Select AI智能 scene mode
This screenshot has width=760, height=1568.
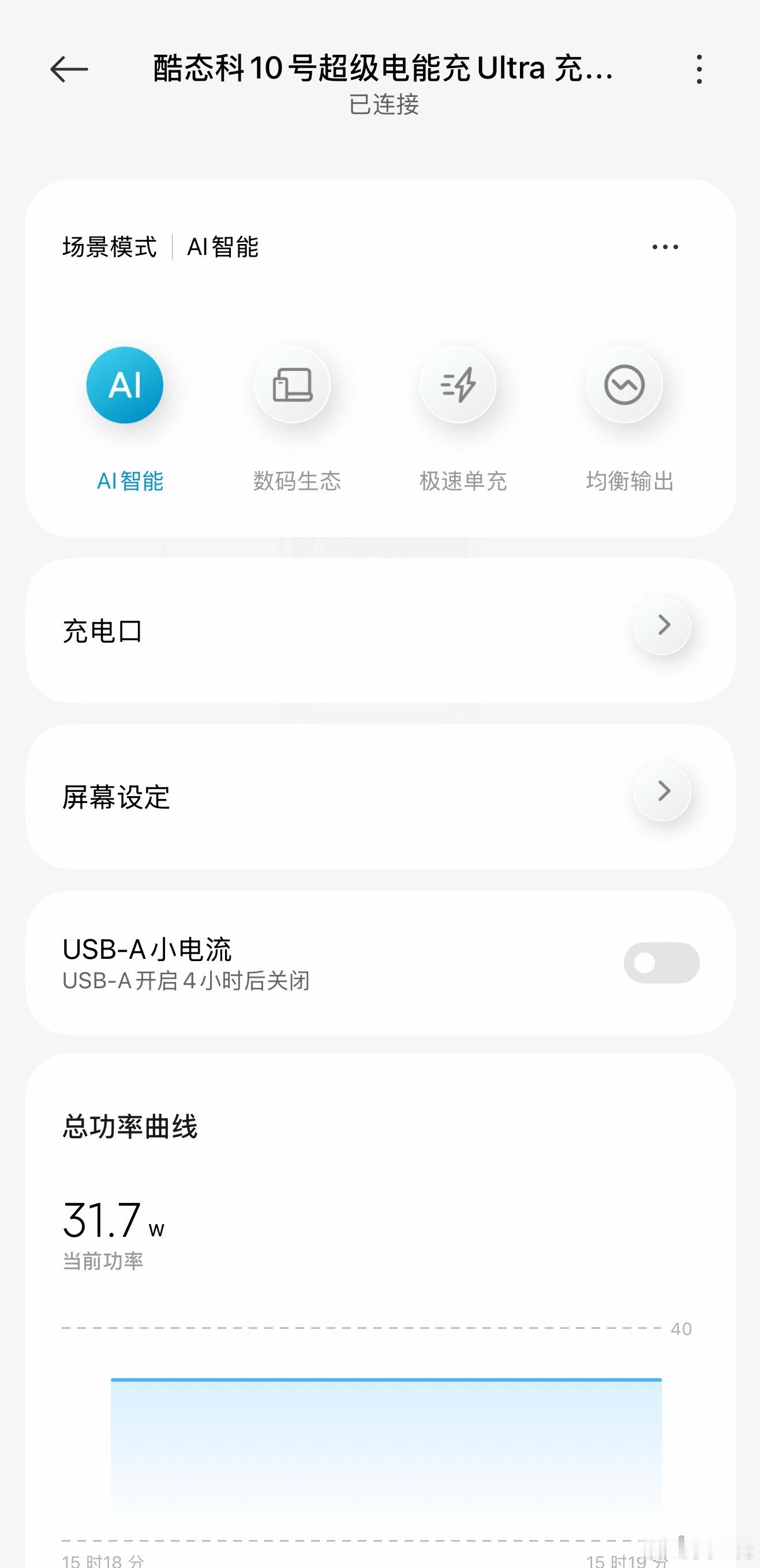[x=125, y=385]
